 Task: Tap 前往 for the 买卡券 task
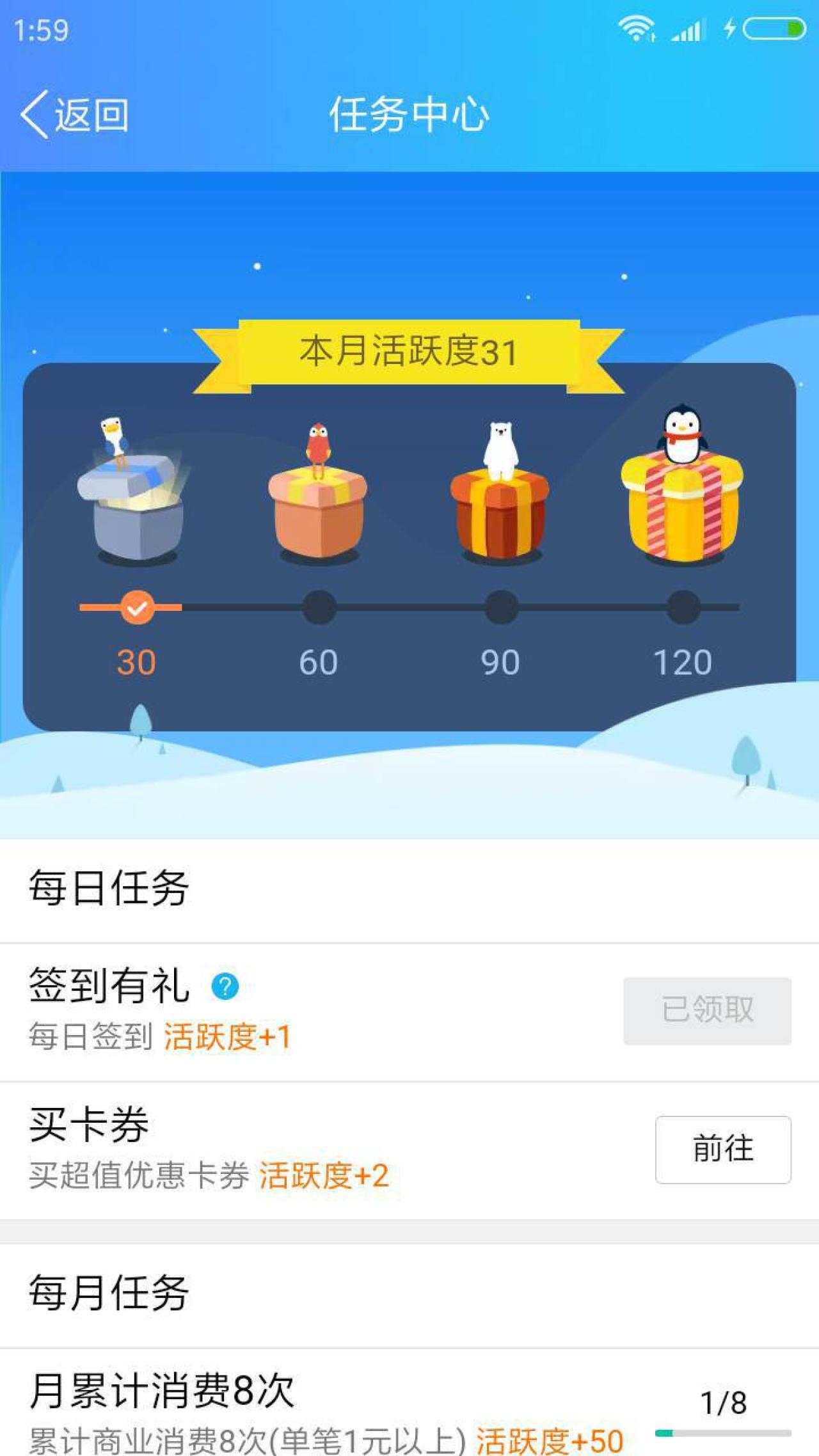click(722, 1149)
